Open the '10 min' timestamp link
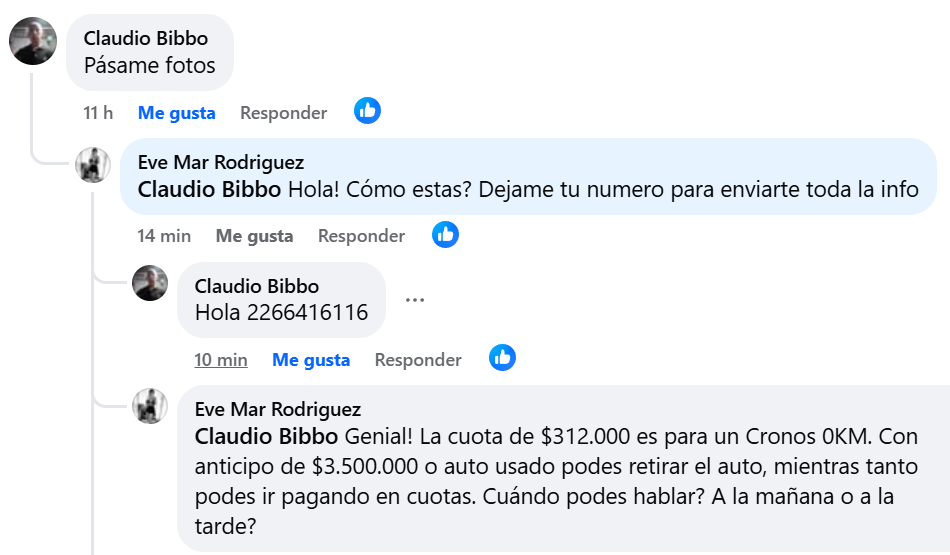The width and height of the screenshot is (950, 555). point(220,360)
